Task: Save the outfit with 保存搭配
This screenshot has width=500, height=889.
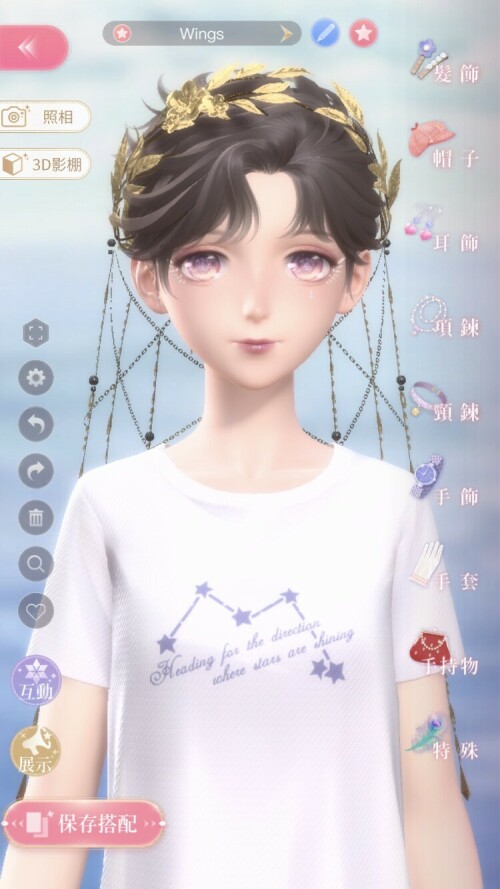Action: pos(84,823)
